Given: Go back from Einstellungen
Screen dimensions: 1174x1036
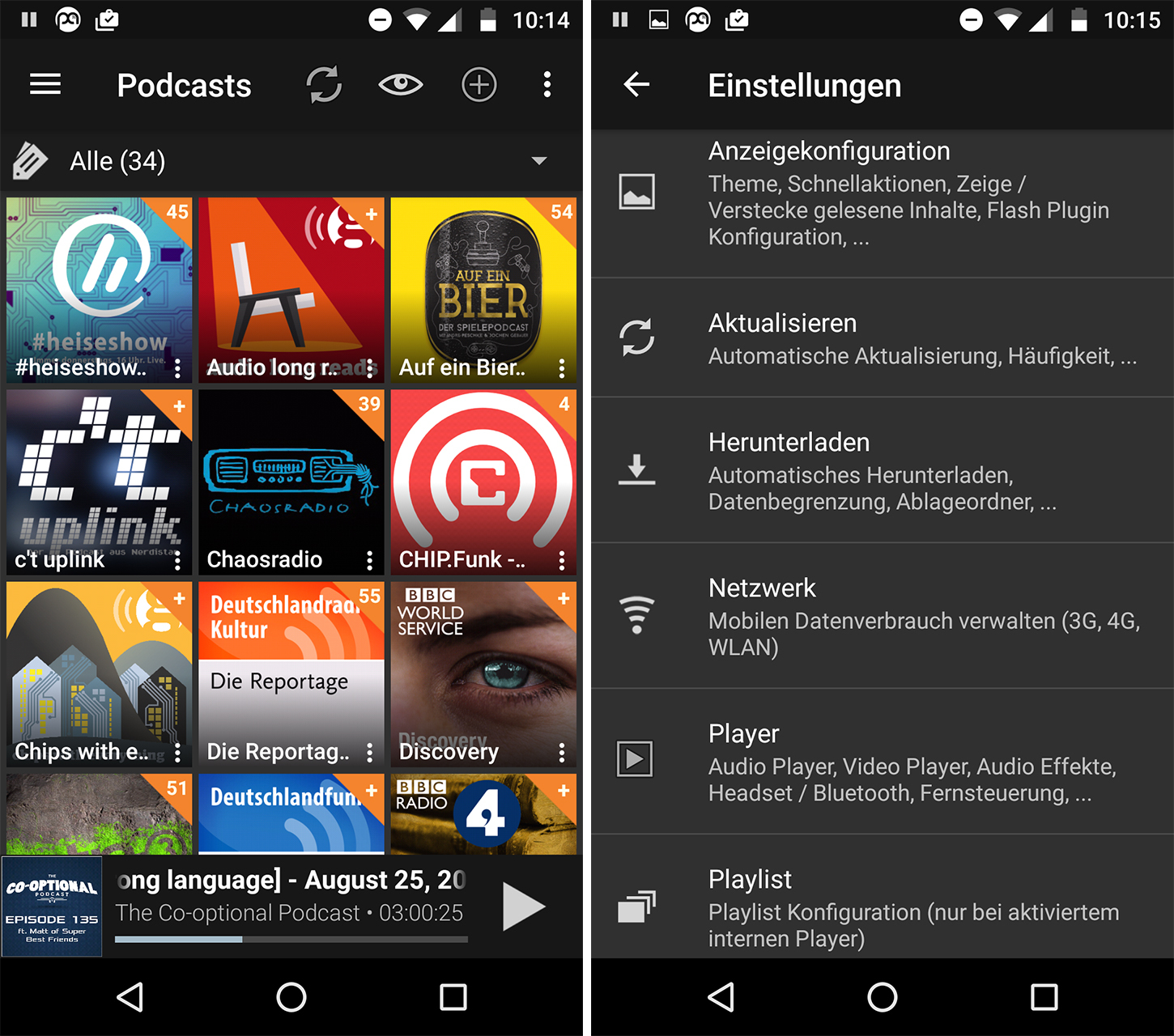Looking at the screenshot, I should pyautogui.click(x=636, y=84).
